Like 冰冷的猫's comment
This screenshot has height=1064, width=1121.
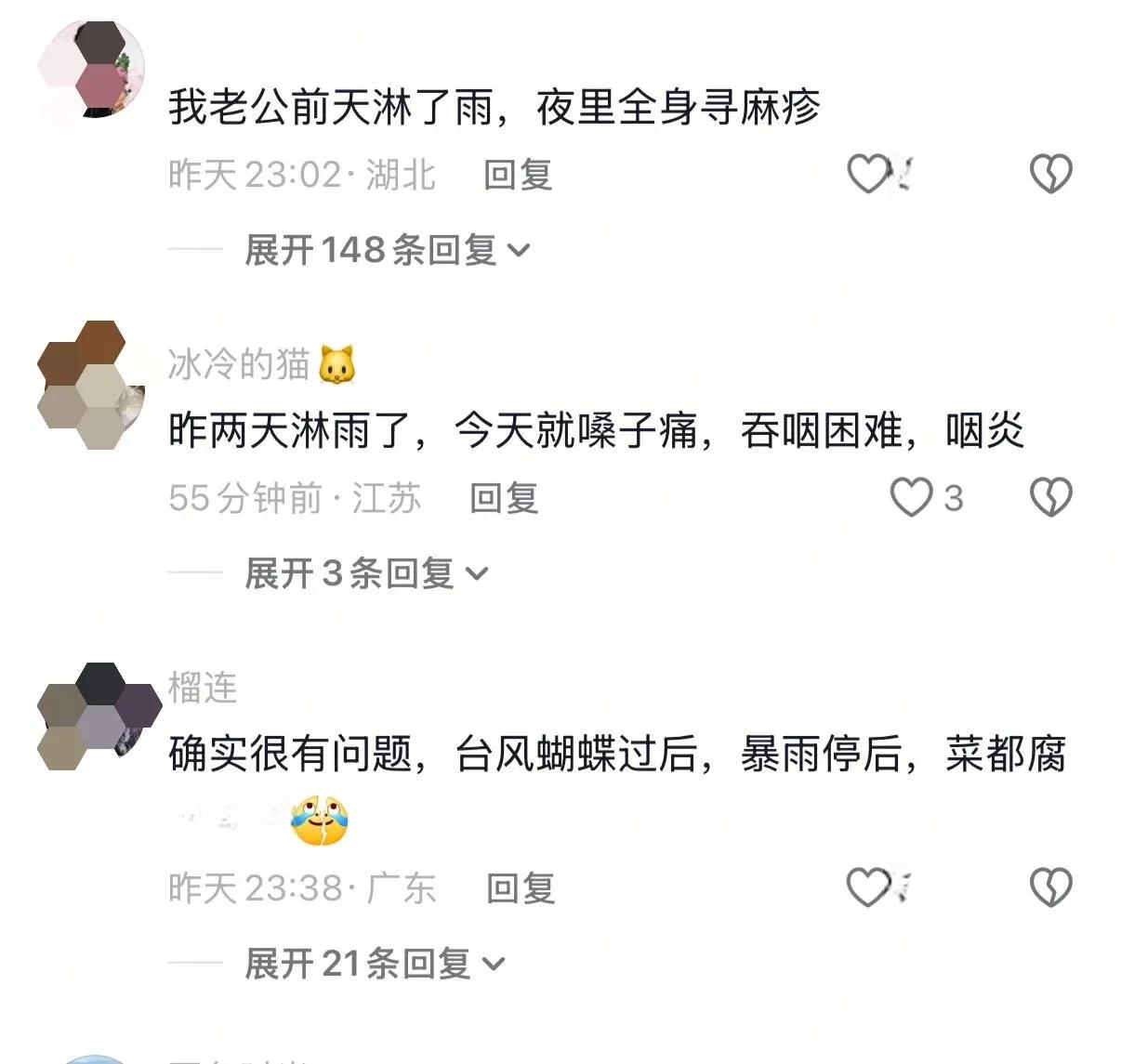tap(911, 498)
